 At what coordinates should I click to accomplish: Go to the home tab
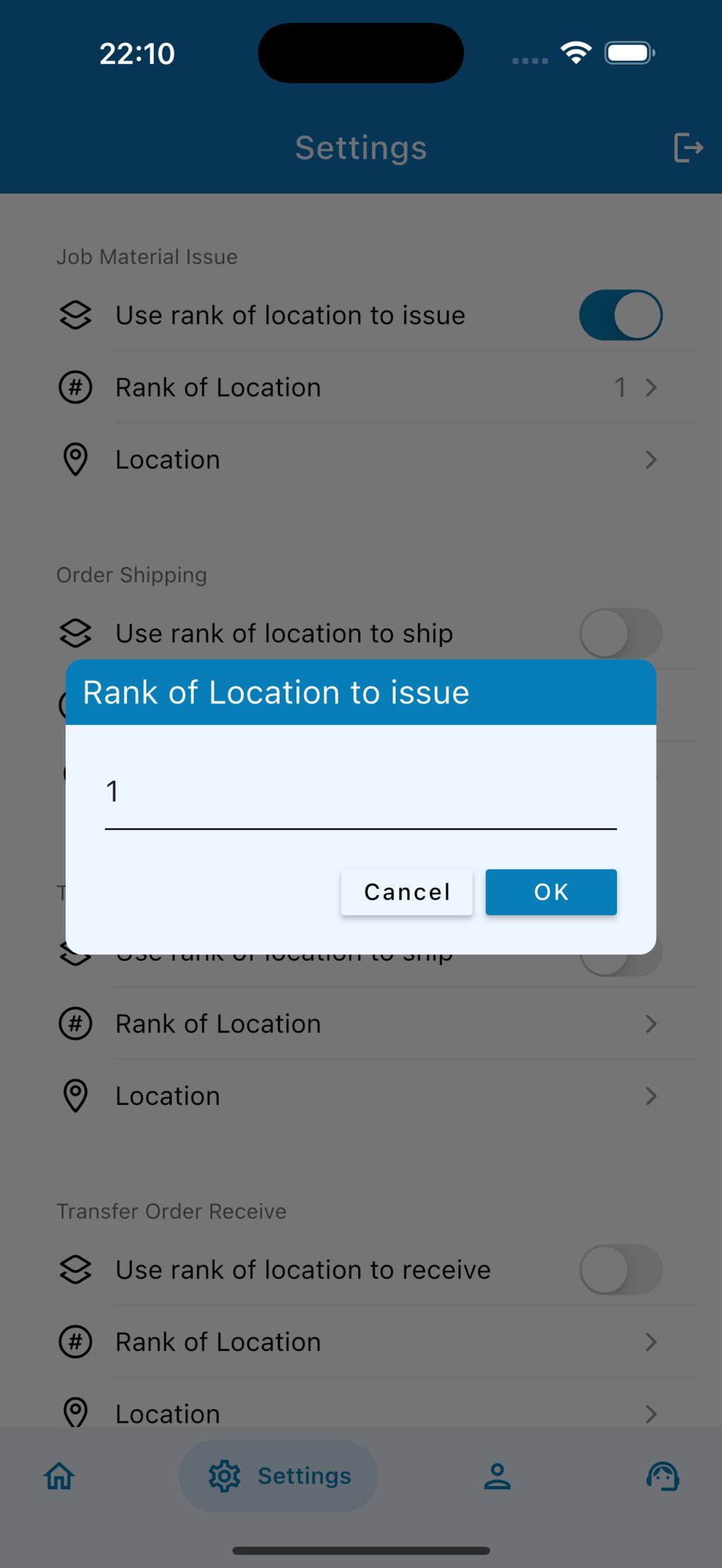(59, 1476)
